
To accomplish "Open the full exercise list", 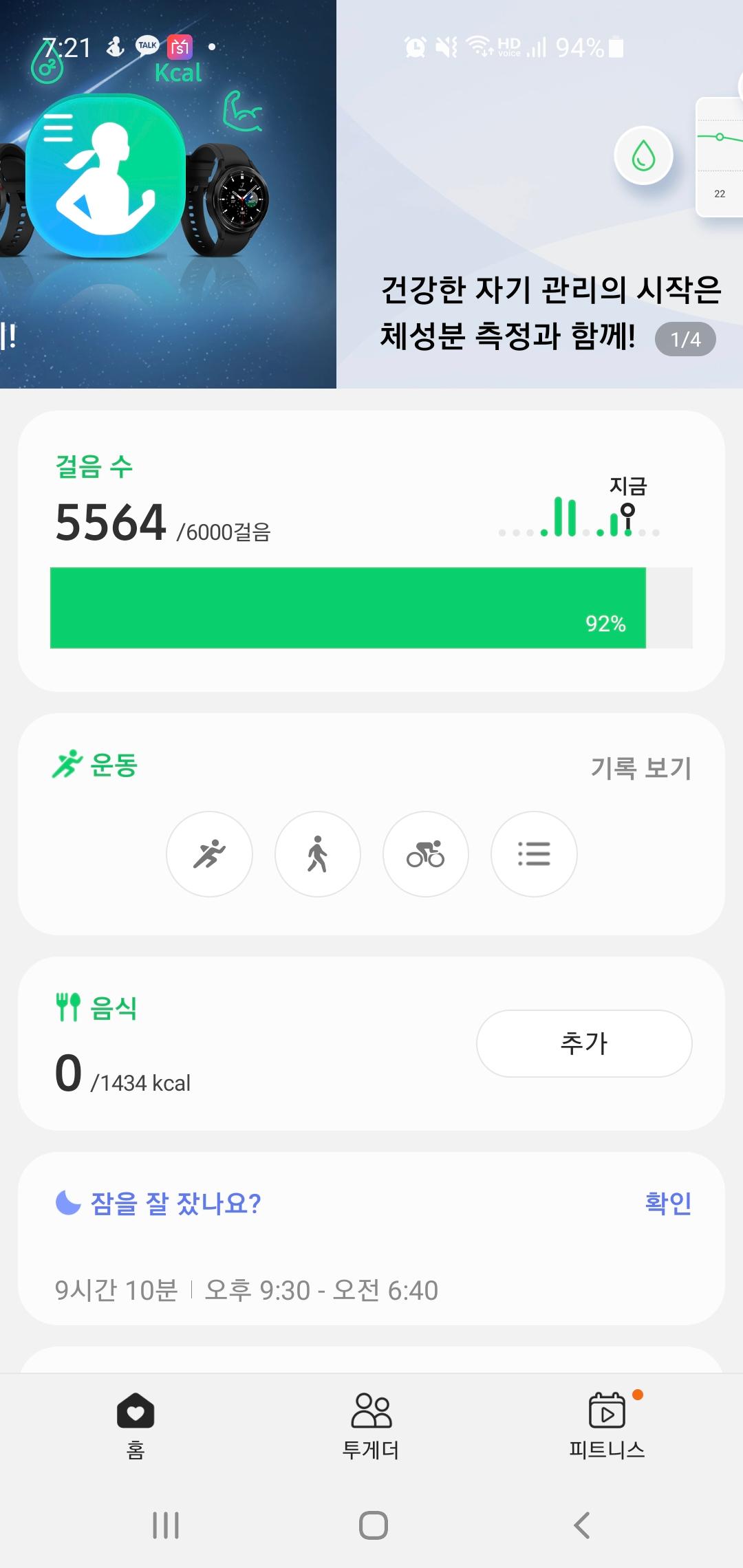I will [534, 854].
